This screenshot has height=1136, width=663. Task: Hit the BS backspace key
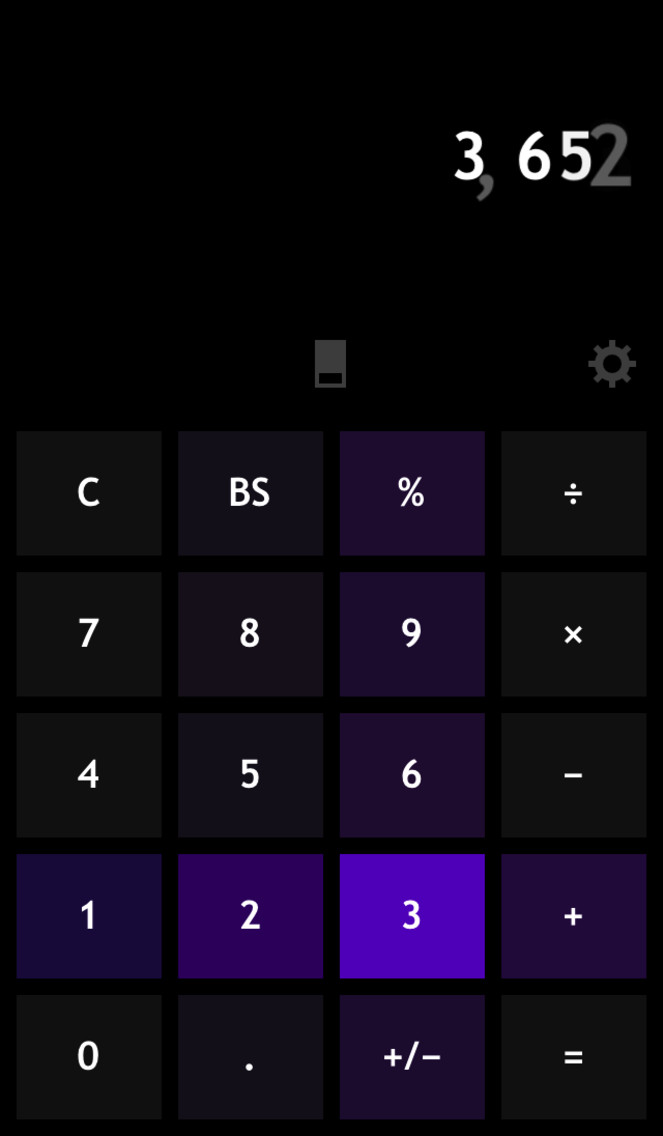click(251, 493)
